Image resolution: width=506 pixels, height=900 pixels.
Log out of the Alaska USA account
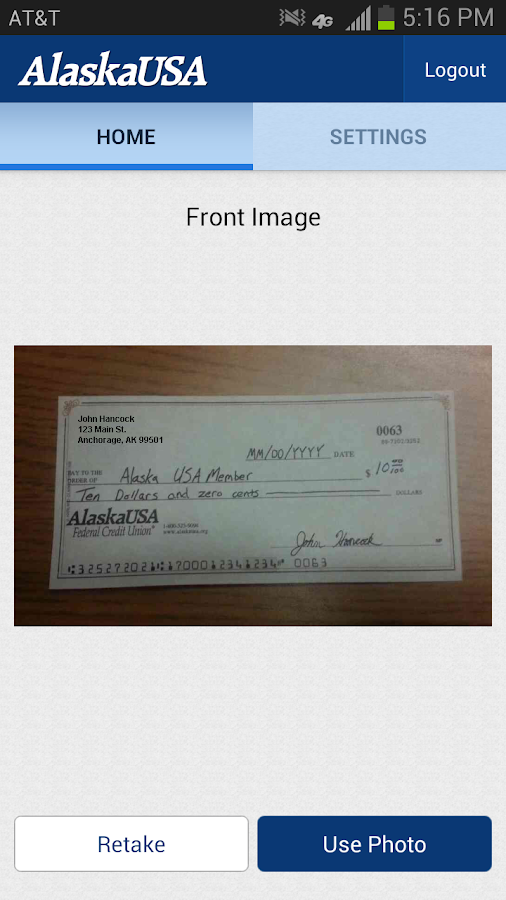click(x=455, y=69)
